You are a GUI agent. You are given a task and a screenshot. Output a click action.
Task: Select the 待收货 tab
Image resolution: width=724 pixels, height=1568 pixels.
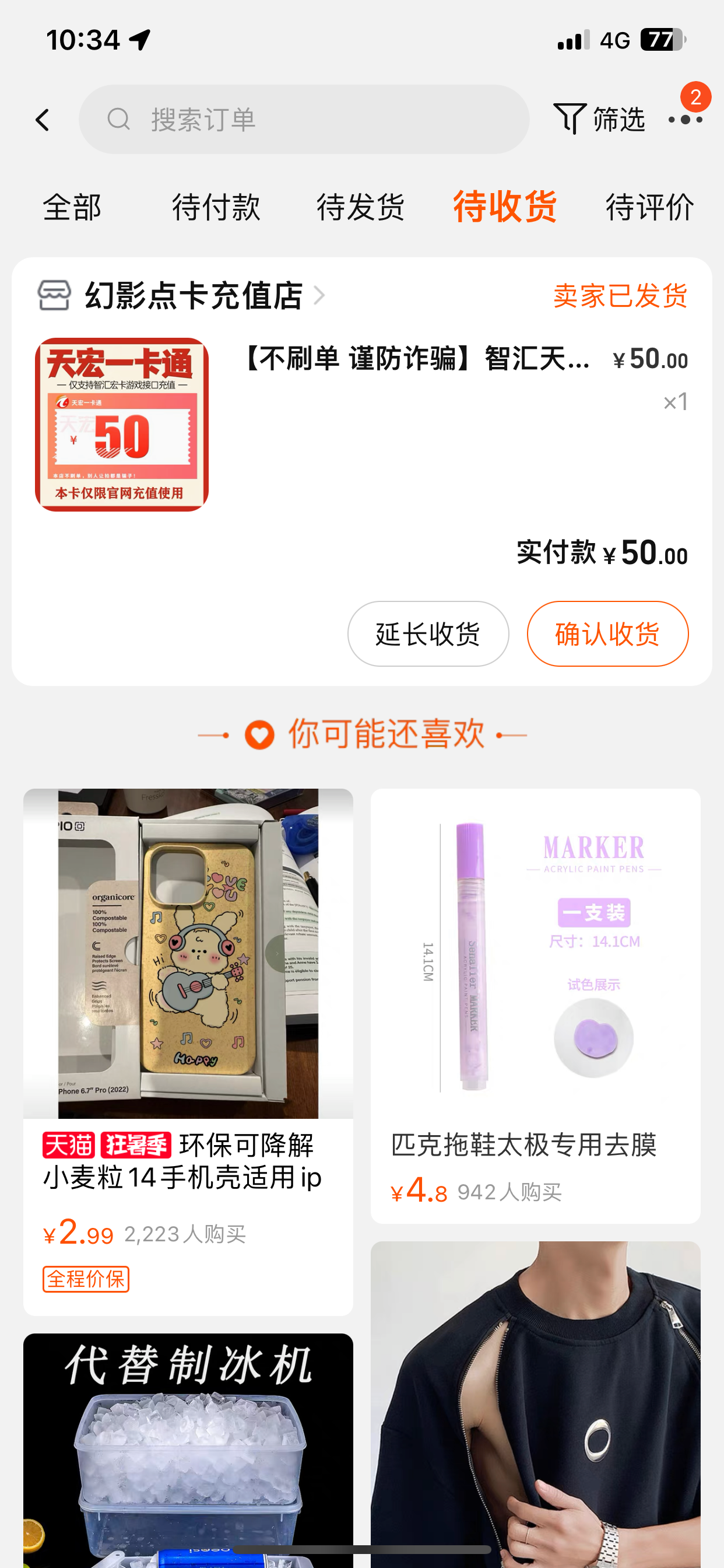504,207
